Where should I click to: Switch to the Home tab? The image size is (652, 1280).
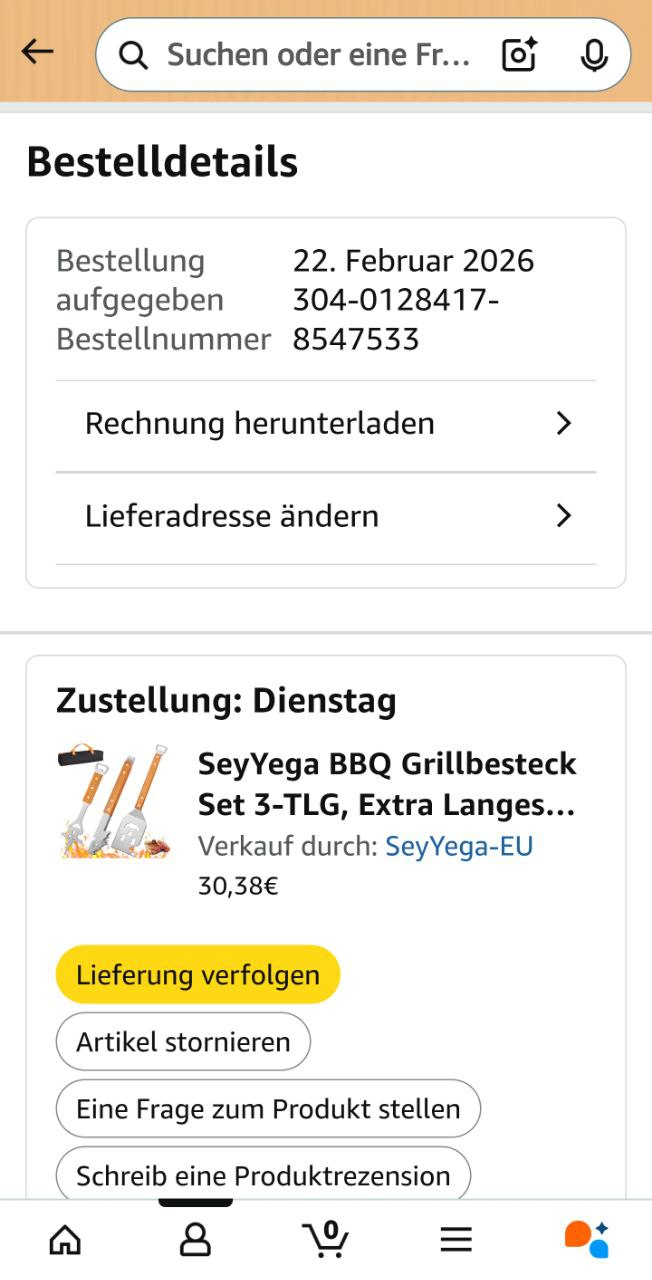tap(65, 1240)
